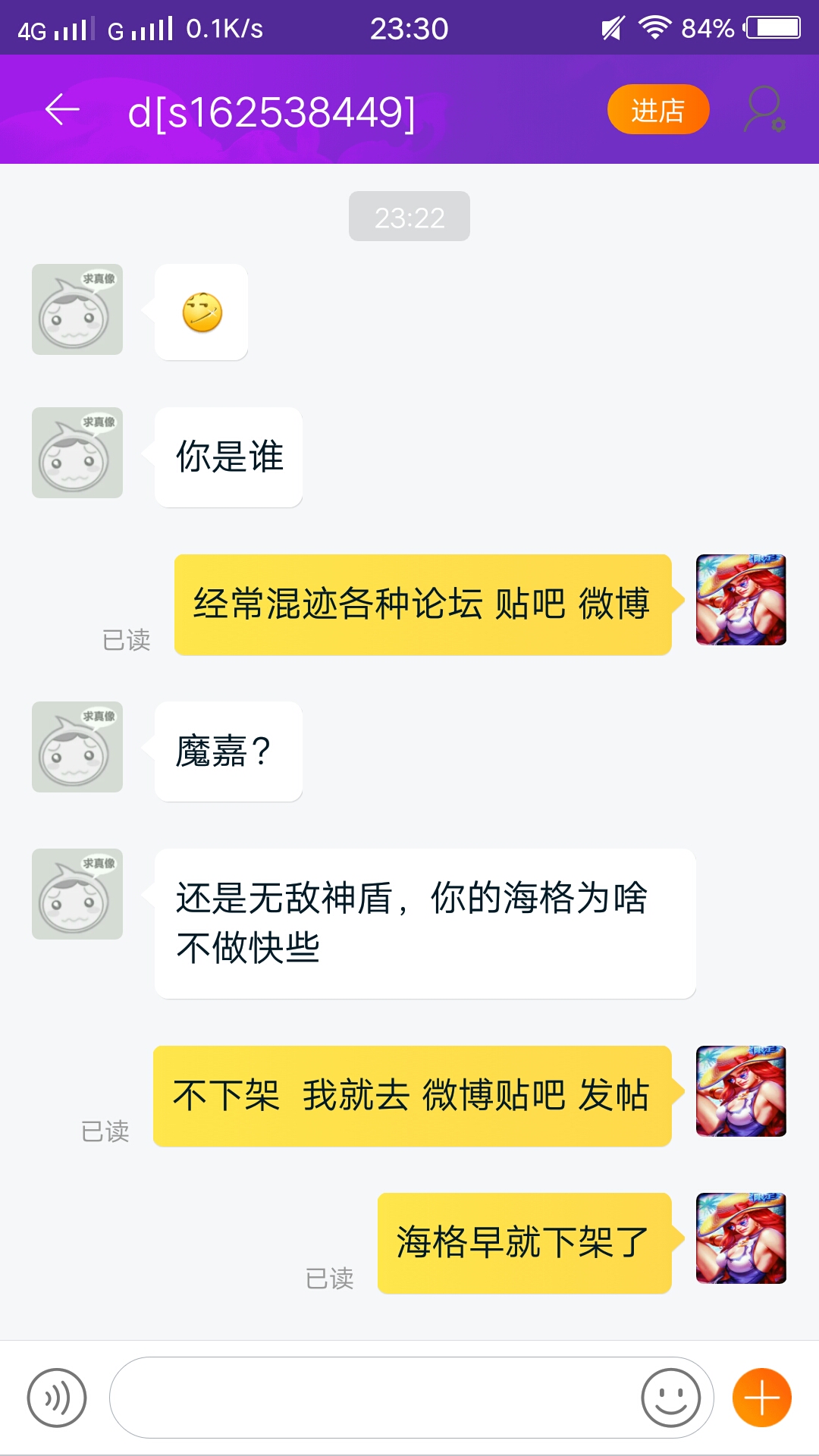
Task: Switch to voice message input
Action: click(57, 1398)
